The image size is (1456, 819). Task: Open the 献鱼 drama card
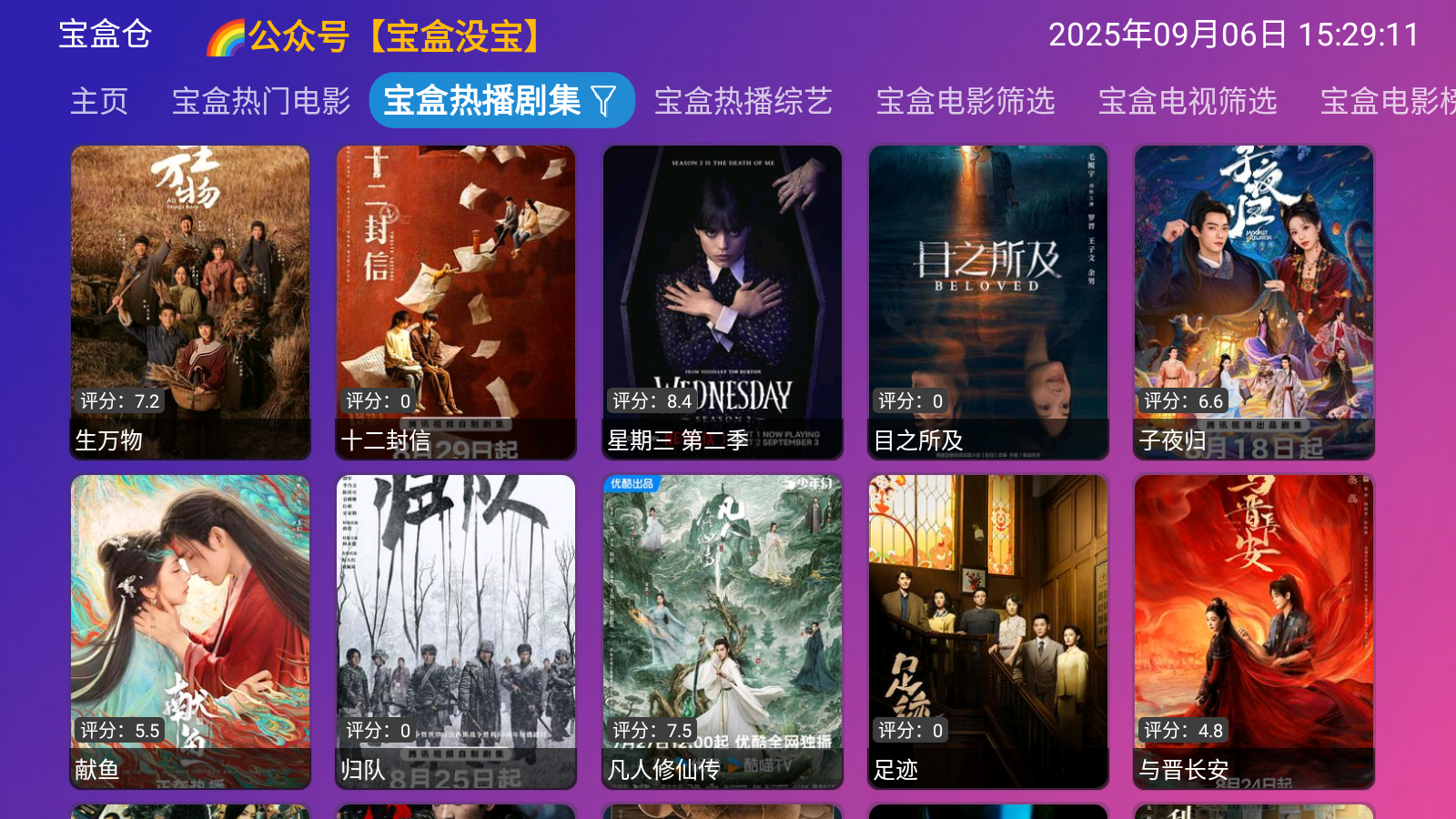pyautogui.click(x=190, y=632)
